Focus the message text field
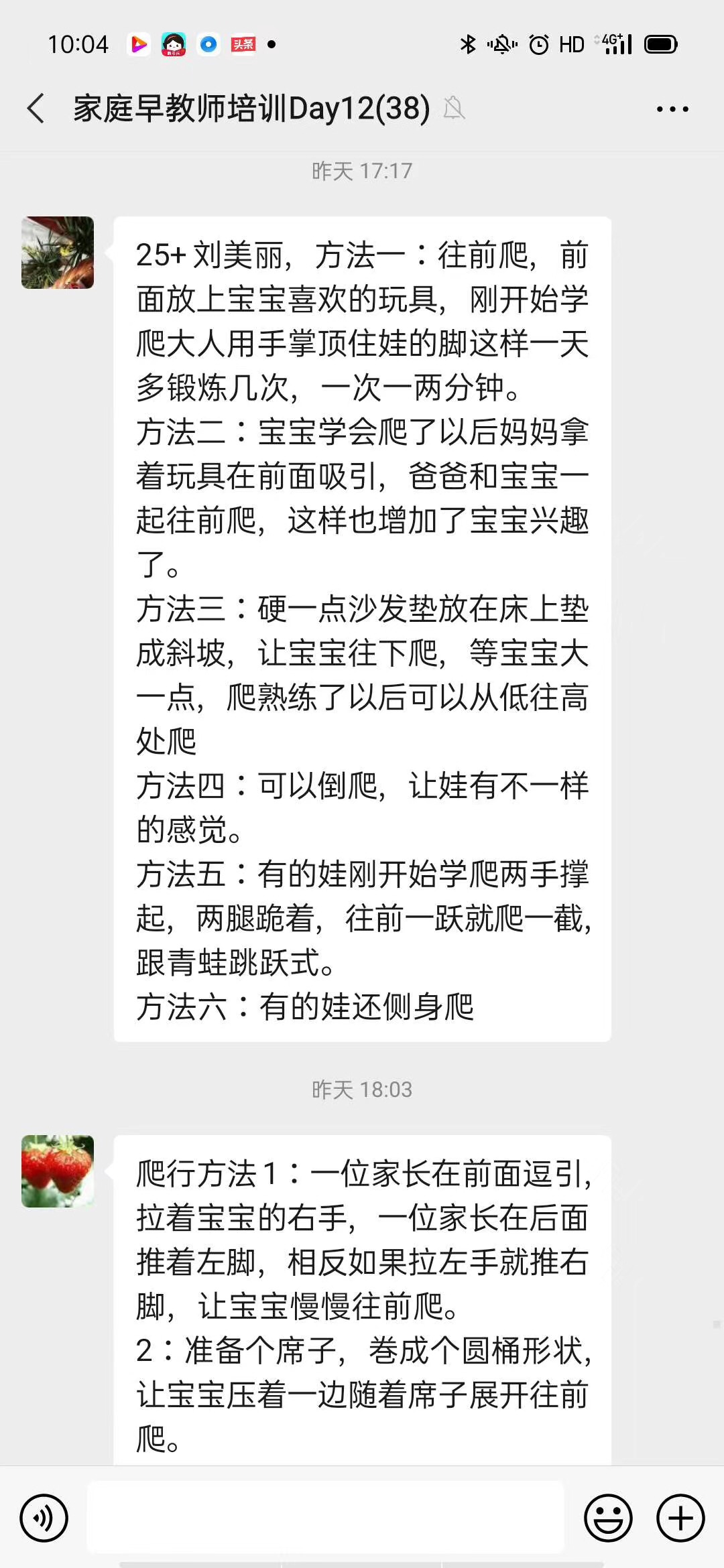The height and width of the screenshot is (1568, 724). (326, 1518)
